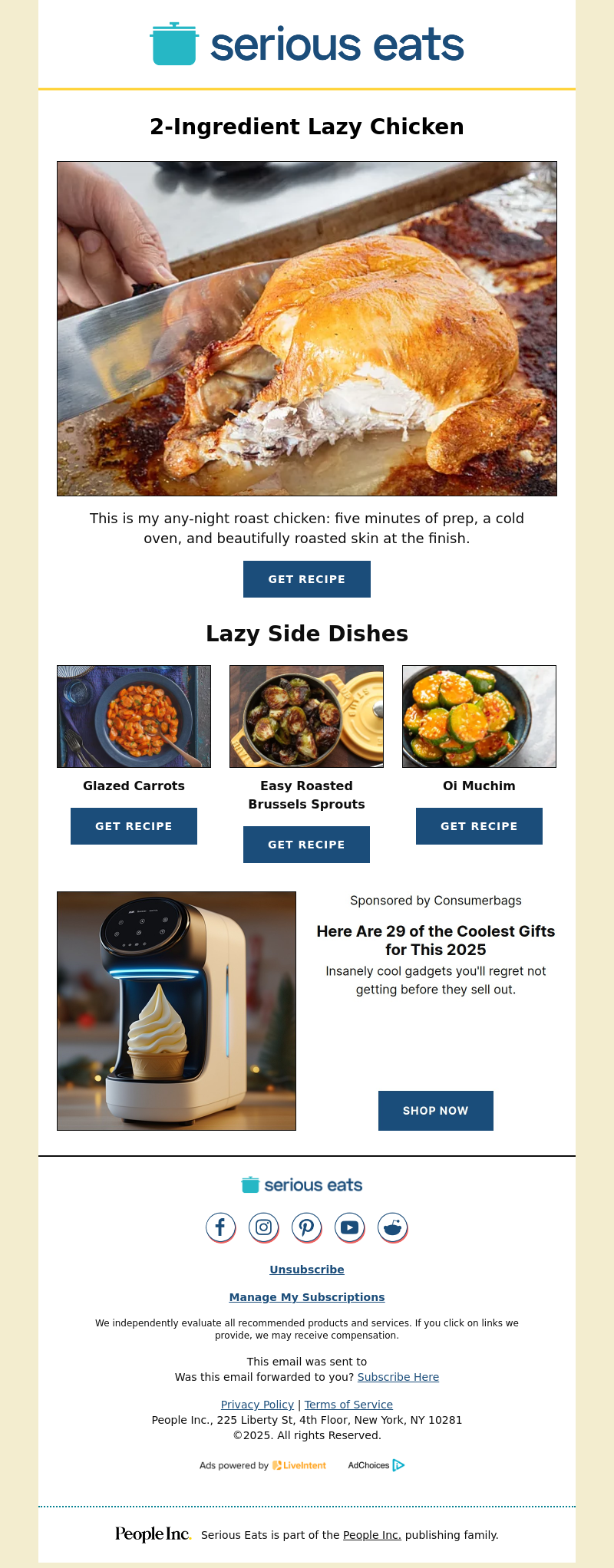
Task: Get the Easy Roasted Brussels Sprouts recipe
Action: pos(306,845)
